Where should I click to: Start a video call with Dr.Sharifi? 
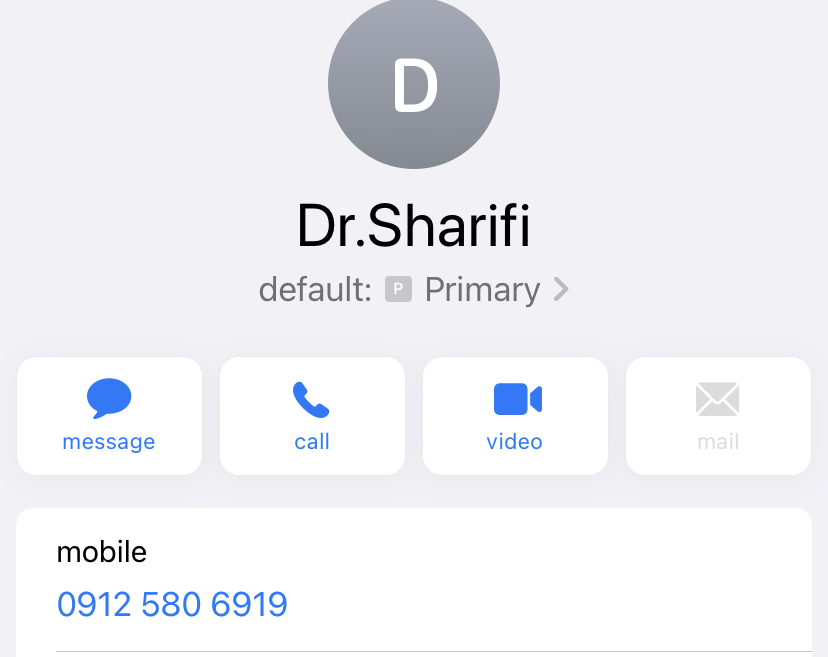(x=515, y=415)
